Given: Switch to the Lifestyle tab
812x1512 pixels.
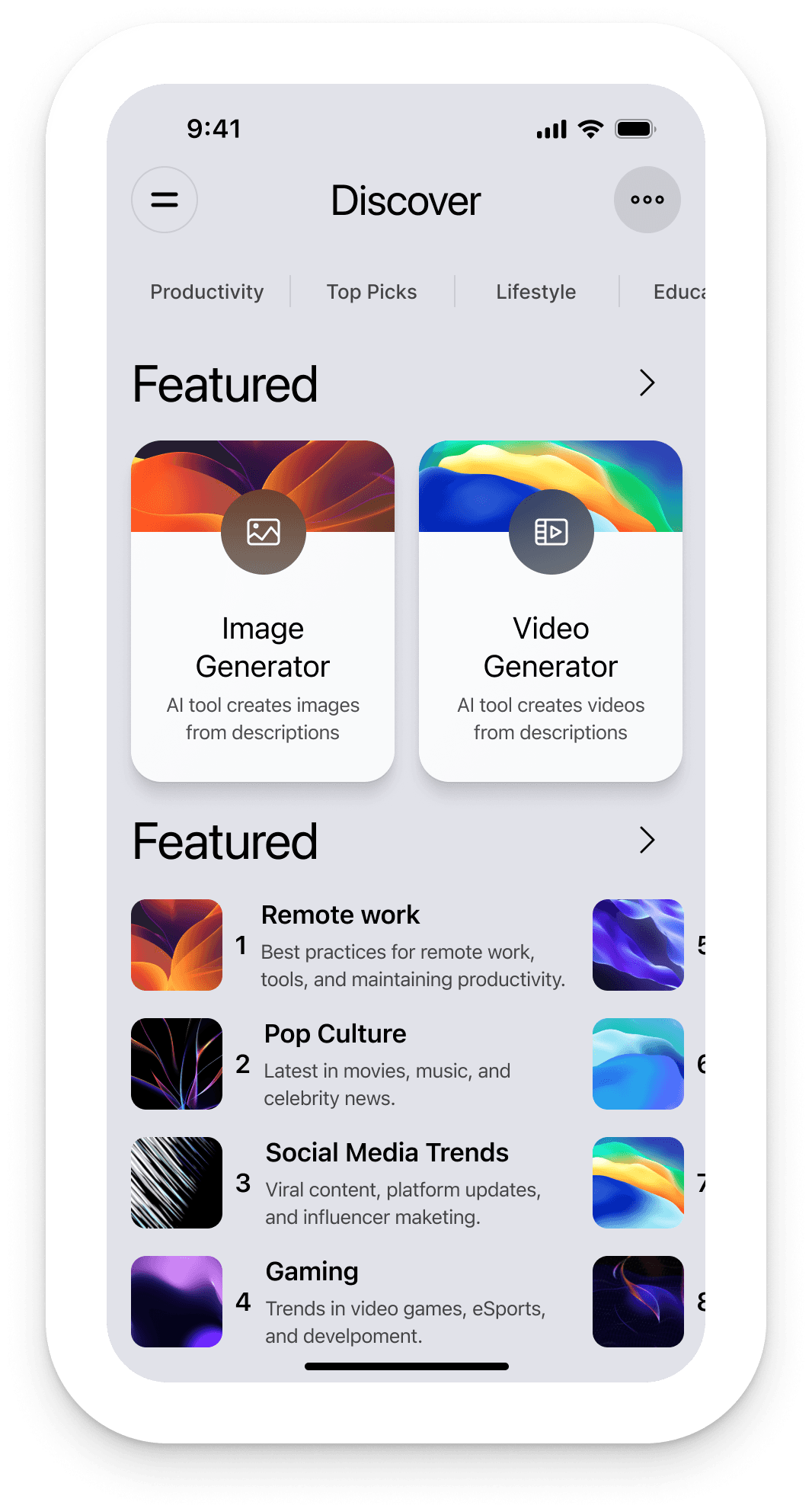Looking at the screenshot, I should click(x=536, y=292).
